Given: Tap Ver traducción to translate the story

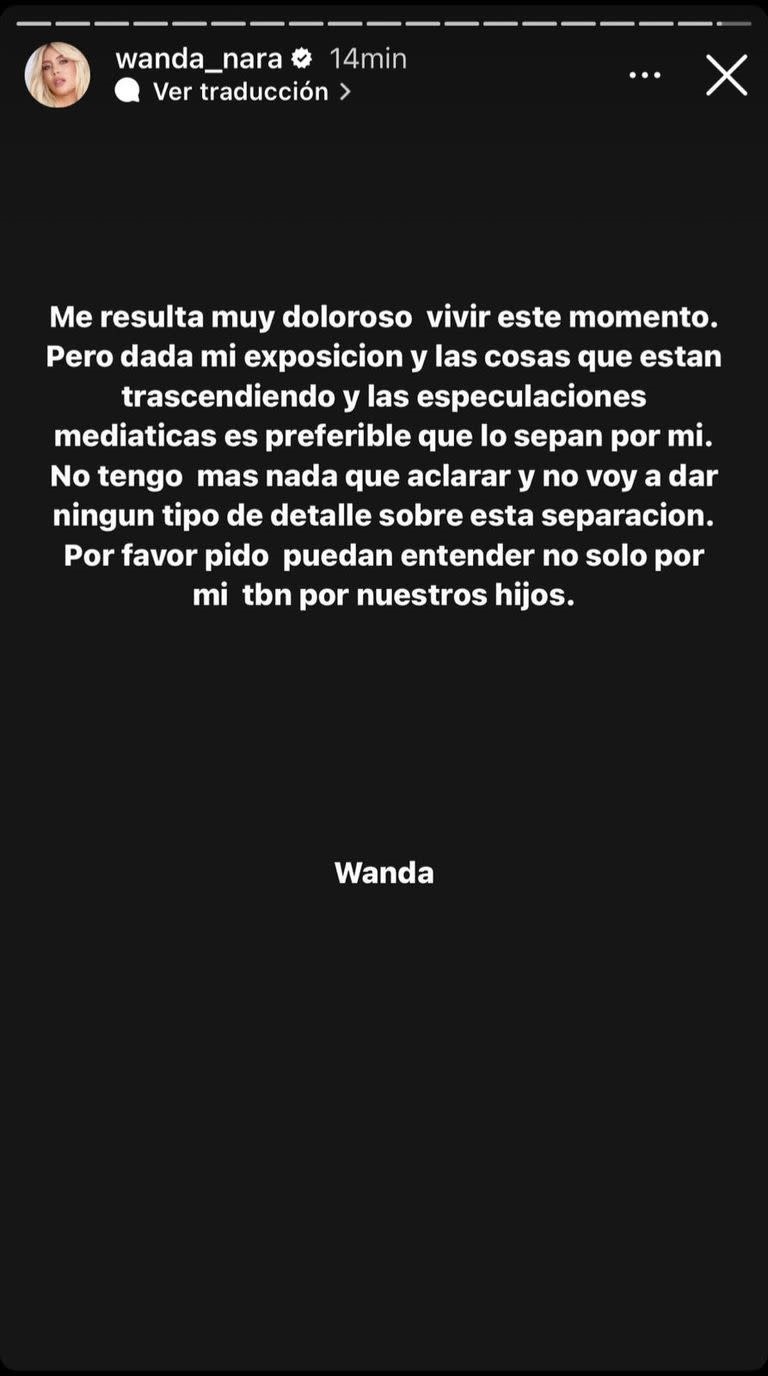Looking at the screenshot, I should pyautogui.click(x=240, y=92).
